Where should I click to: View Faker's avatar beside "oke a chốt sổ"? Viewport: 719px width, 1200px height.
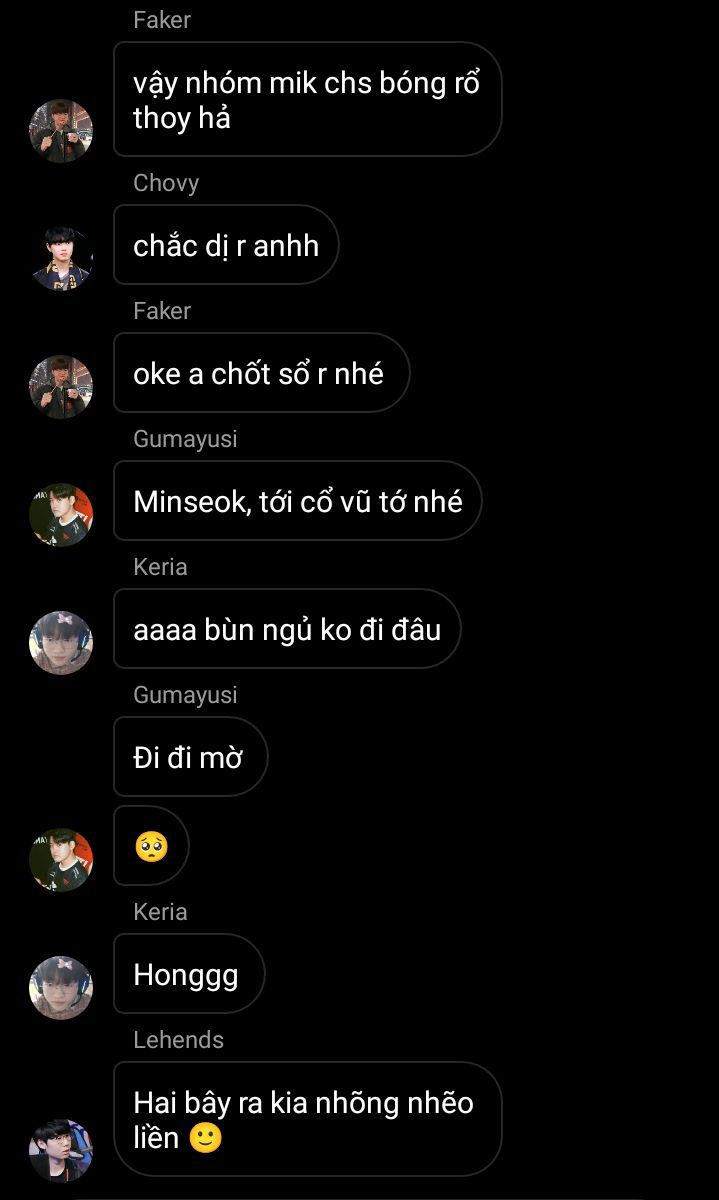(61, 387)
